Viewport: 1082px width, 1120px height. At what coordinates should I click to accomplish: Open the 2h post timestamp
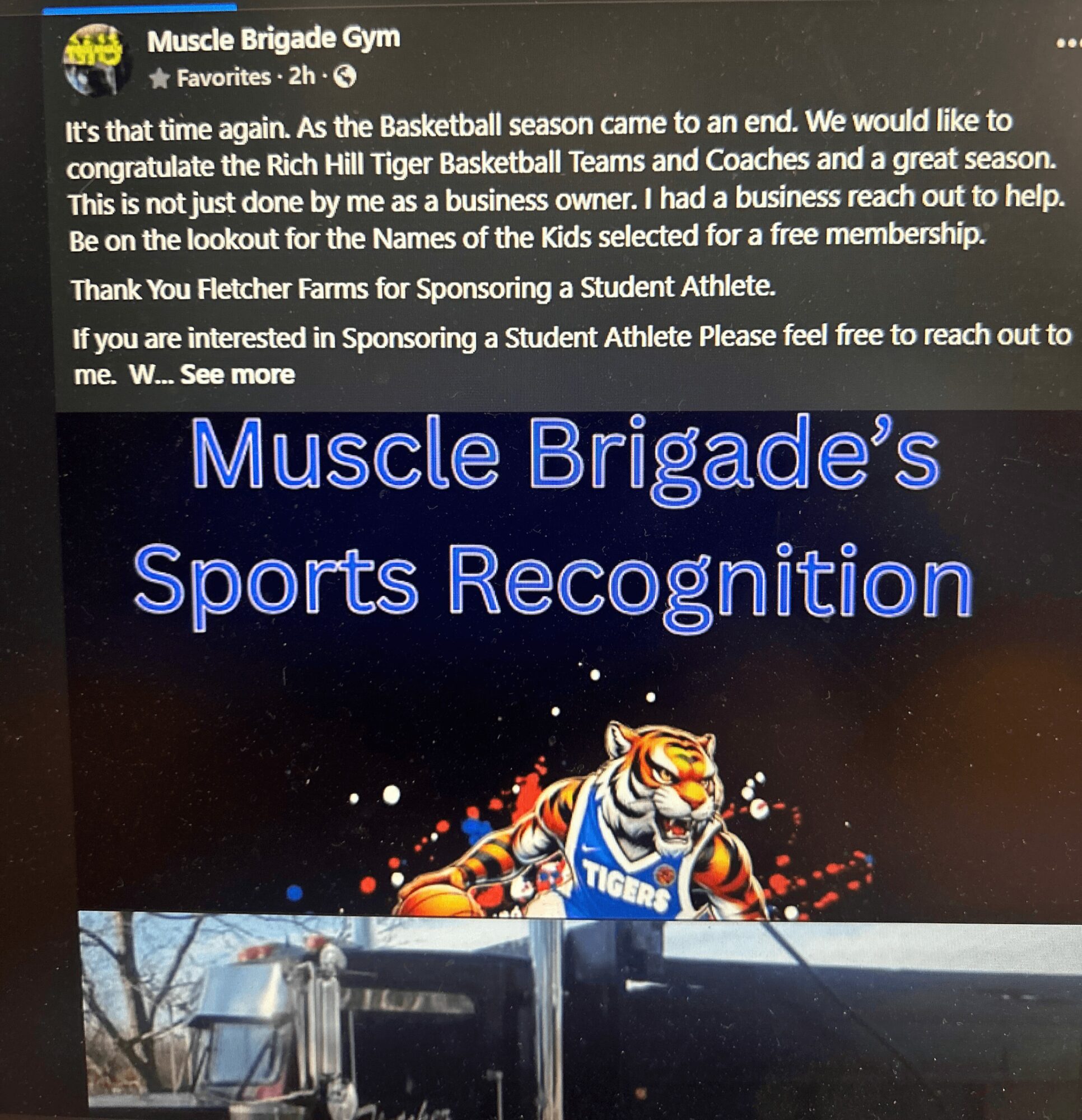click(x=301, y=76)
